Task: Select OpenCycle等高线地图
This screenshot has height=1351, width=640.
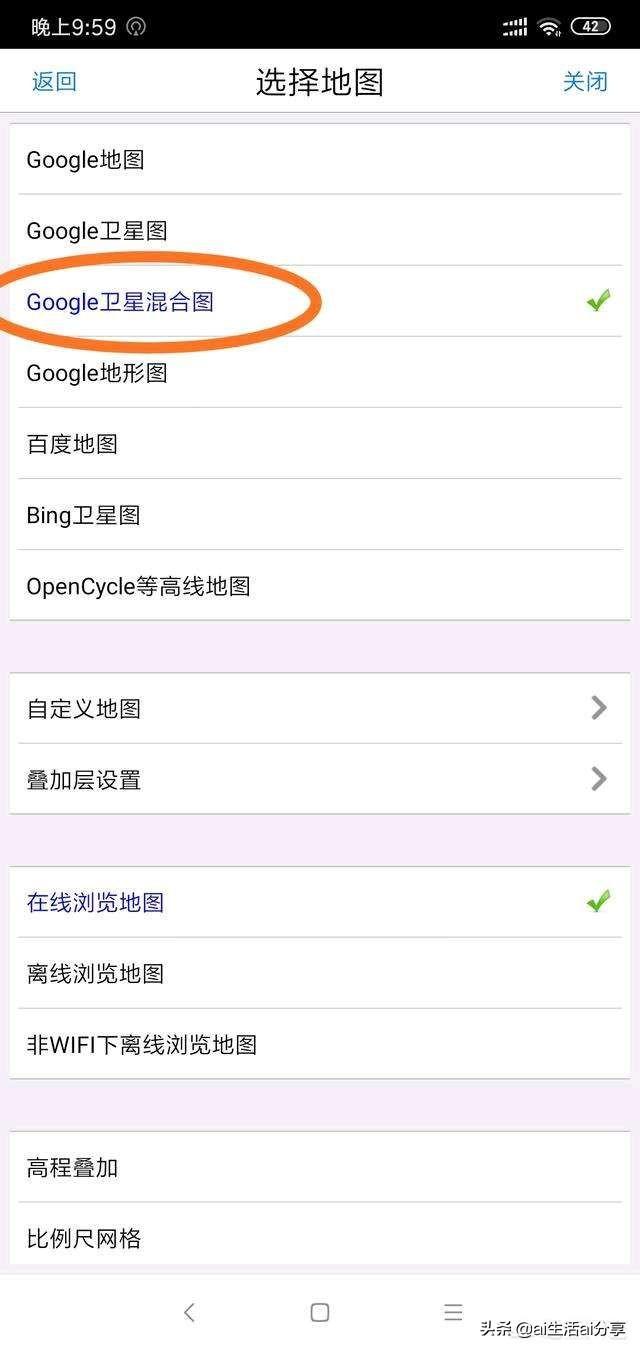Action: pyautogui.click(x=320, y=585)
